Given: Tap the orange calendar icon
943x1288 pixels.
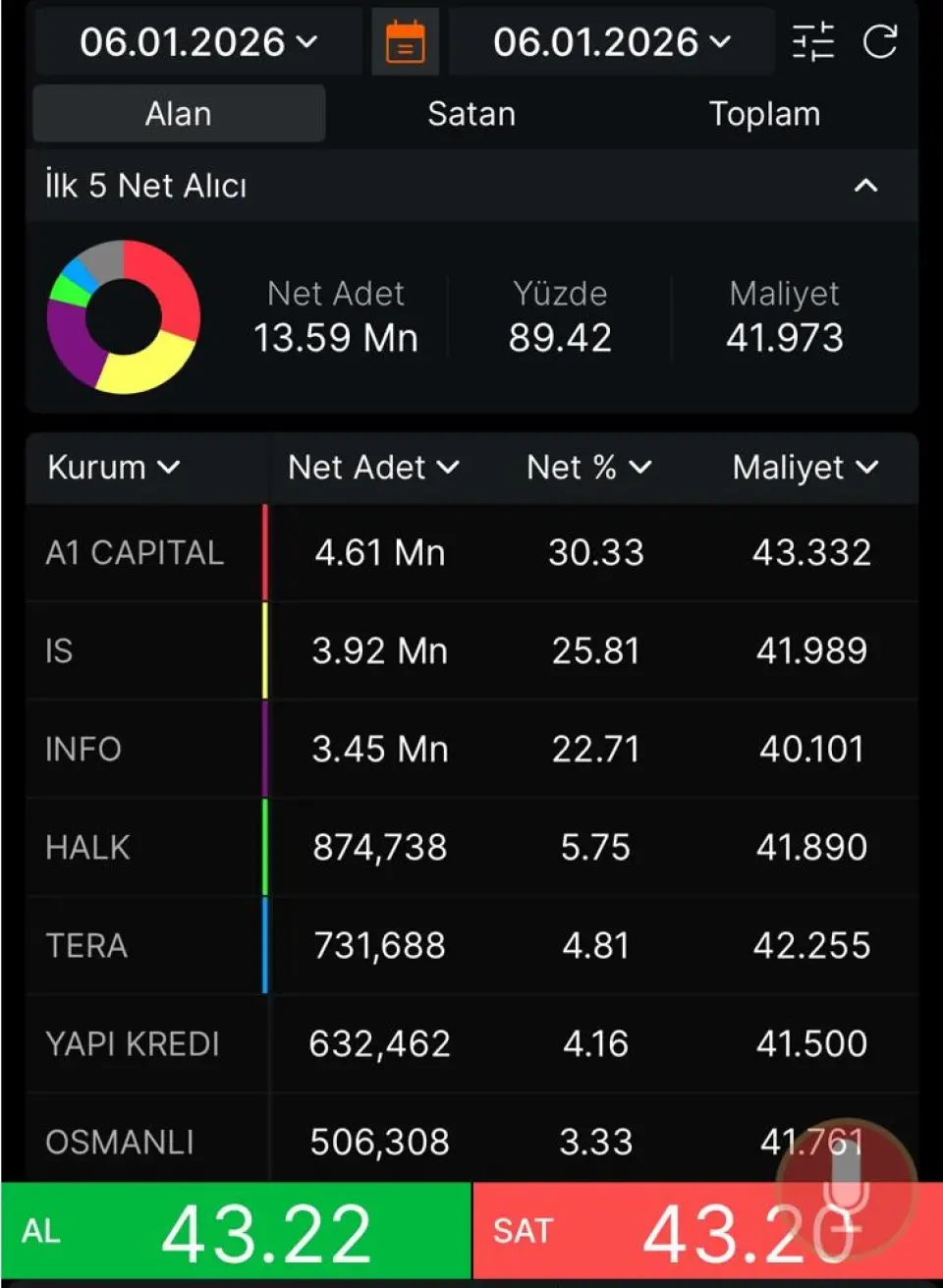Looking at the screenshot, I should 405,42.
